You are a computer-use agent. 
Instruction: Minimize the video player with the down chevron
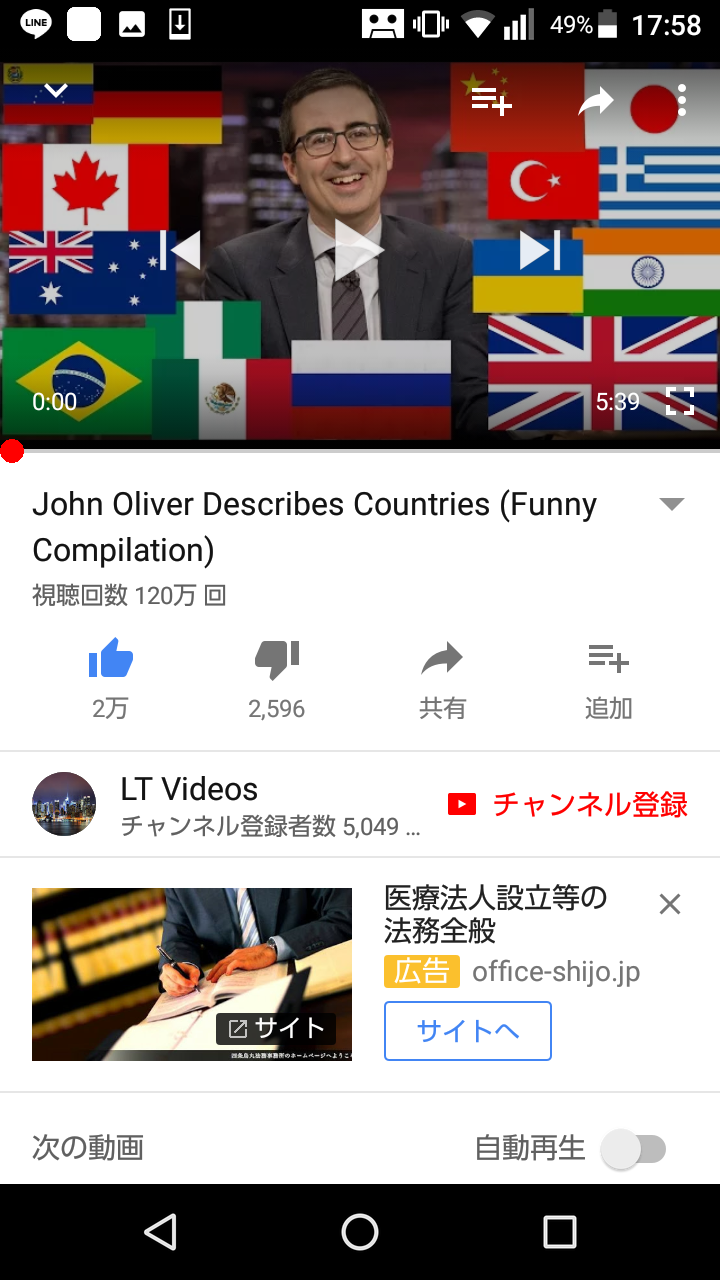point(56,91)
